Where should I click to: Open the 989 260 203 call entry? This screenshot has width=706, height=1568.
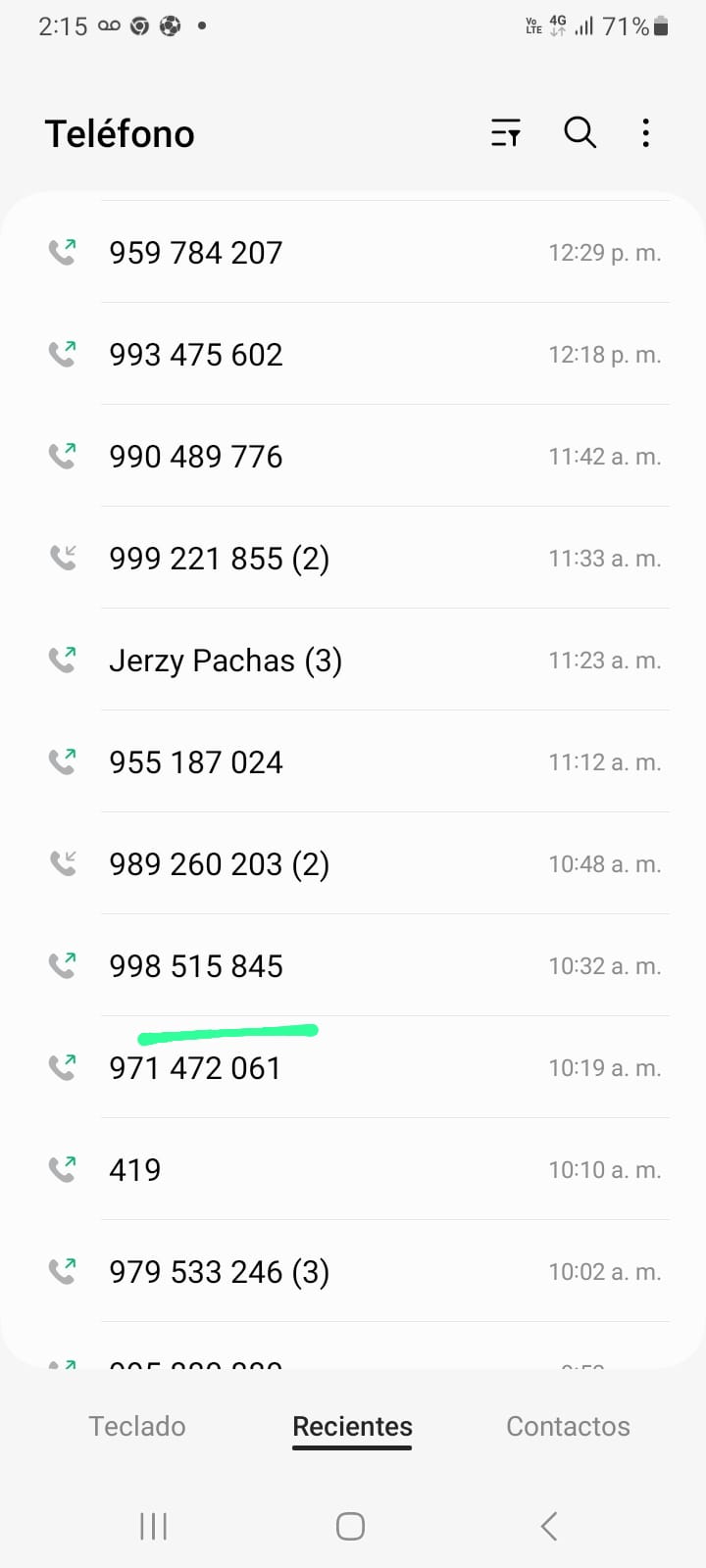coord(353,864)
